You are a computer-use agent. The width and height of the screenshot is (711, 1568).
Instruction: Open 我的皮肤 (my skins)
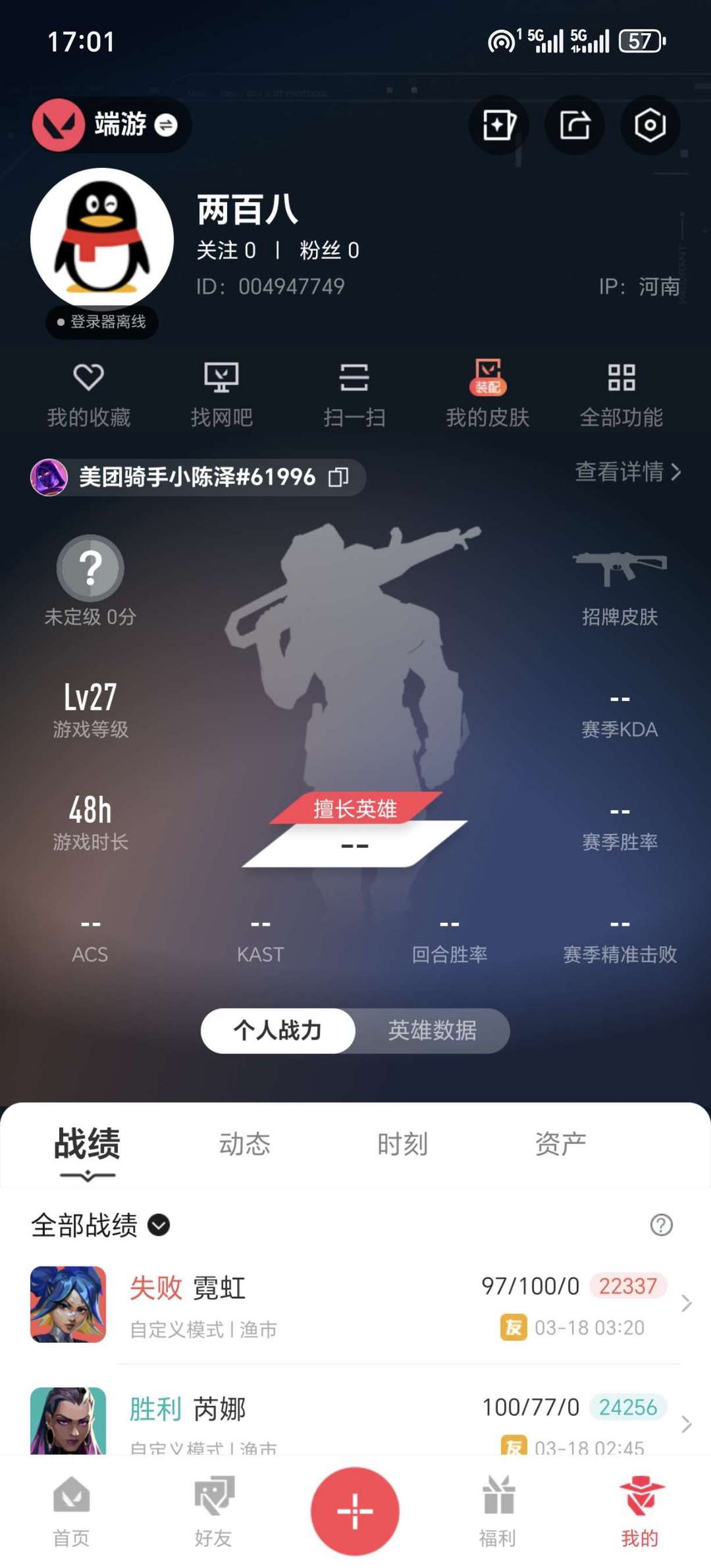(487, 394)
